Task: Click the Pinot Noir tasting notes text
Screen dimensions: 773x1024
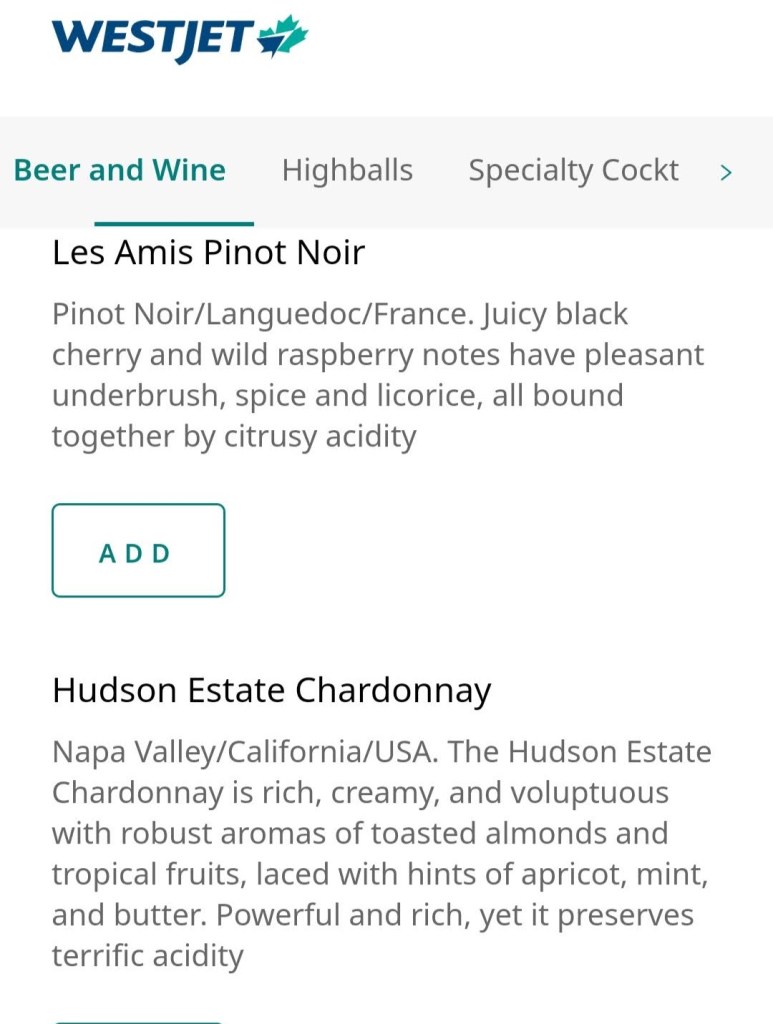Action: (x=378, y=374)
